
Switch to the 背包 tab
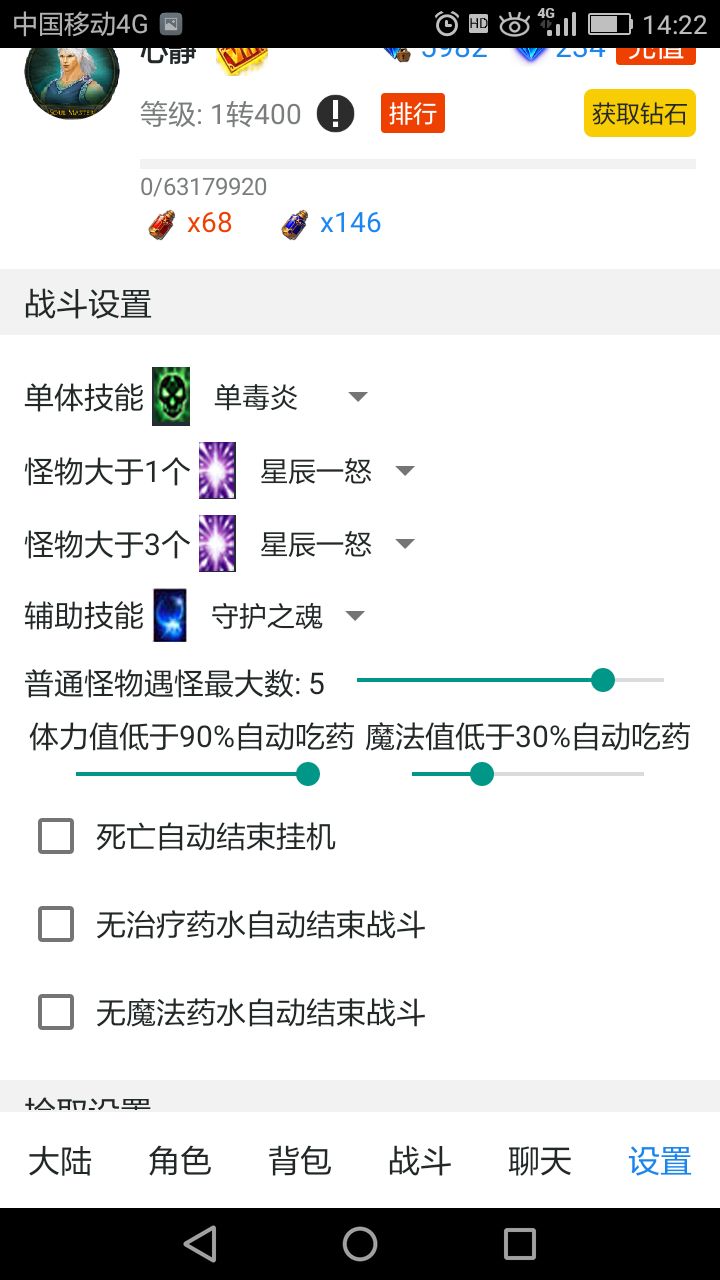pyautogui.click(x=299, y=1160)
